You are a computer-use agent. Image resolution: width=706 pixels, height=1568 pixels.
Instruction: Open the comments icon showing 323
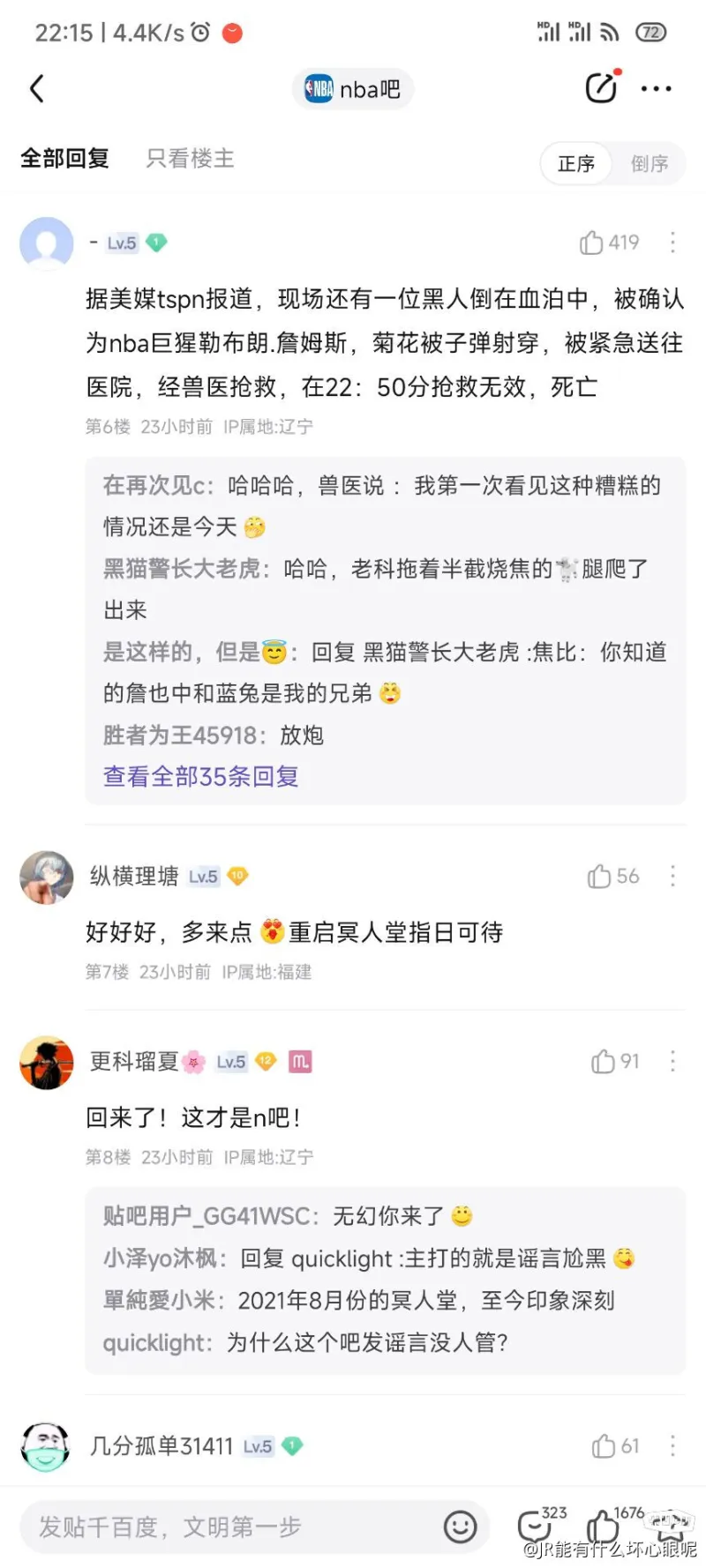[537, 1527]
